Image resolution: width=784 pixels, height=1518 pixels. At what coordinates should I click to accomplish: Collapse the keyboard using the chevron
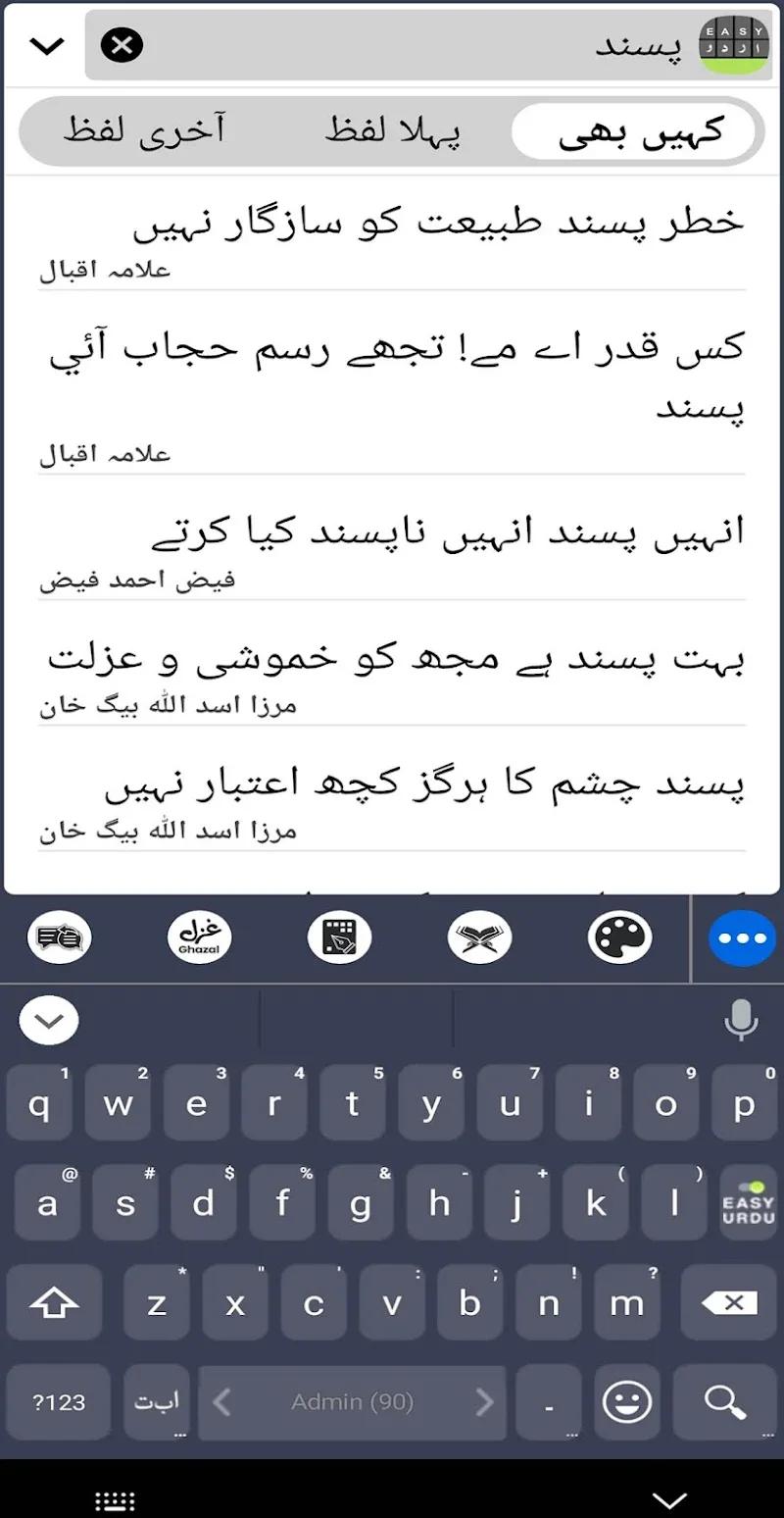48,1020
